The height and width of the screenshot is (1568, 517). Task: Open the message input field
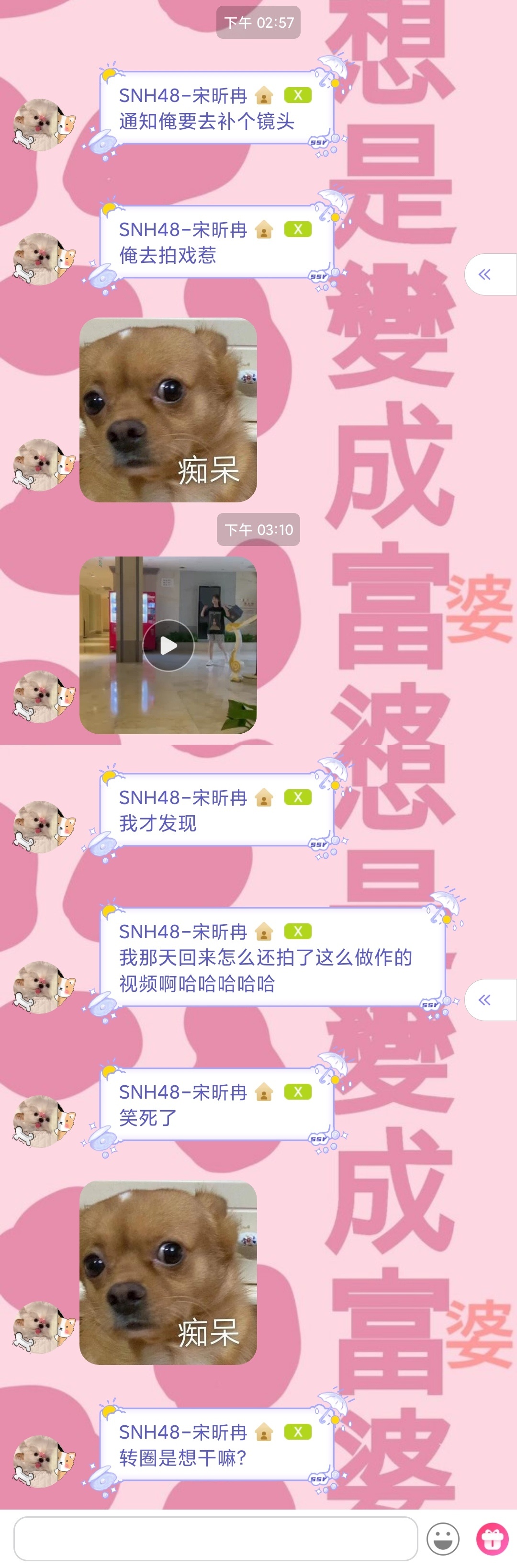coord(215,1538)
